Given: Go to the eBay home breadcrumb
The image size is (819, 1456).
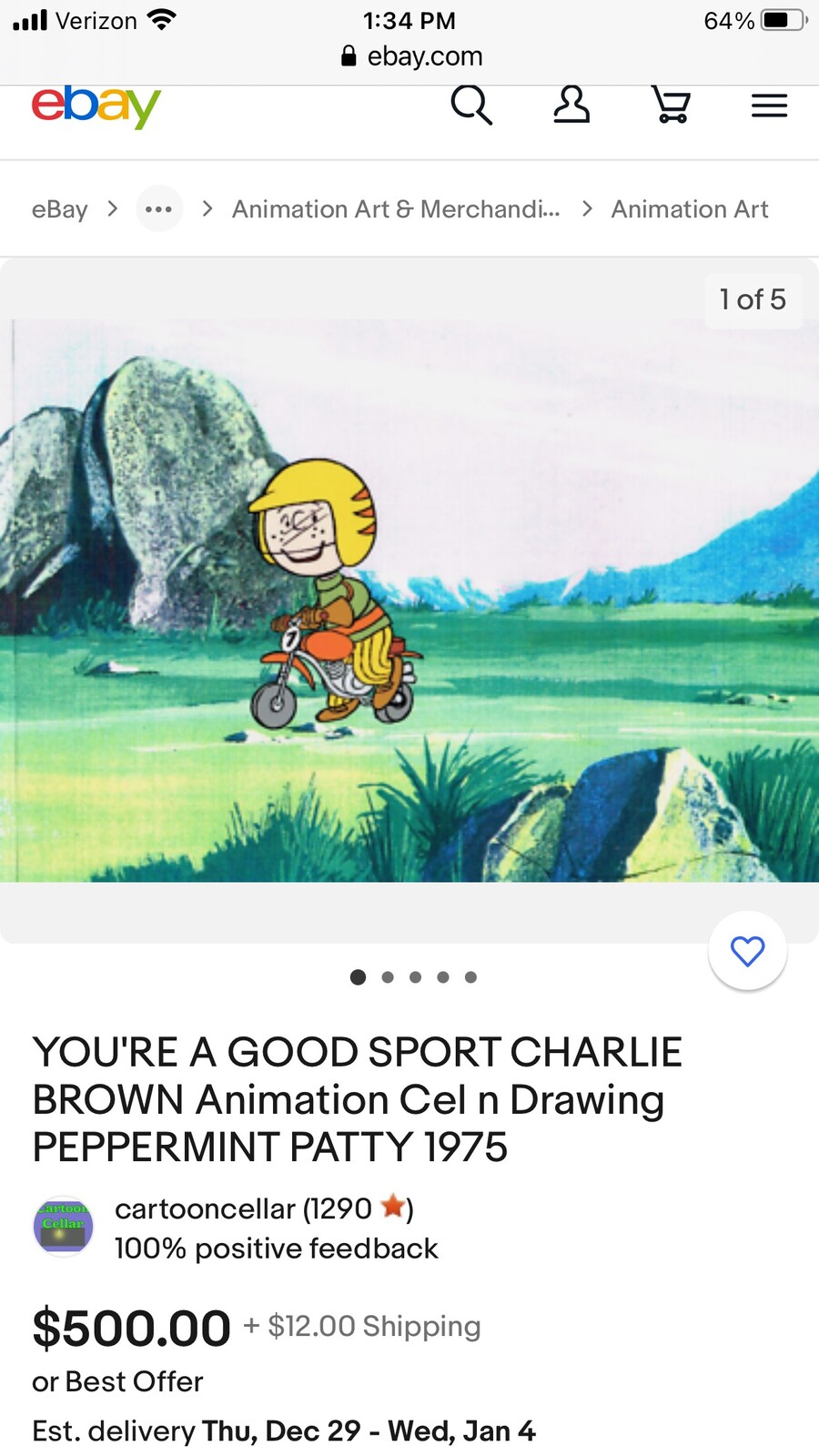Looking at the screenshot, I should click(x=60, y=209).
